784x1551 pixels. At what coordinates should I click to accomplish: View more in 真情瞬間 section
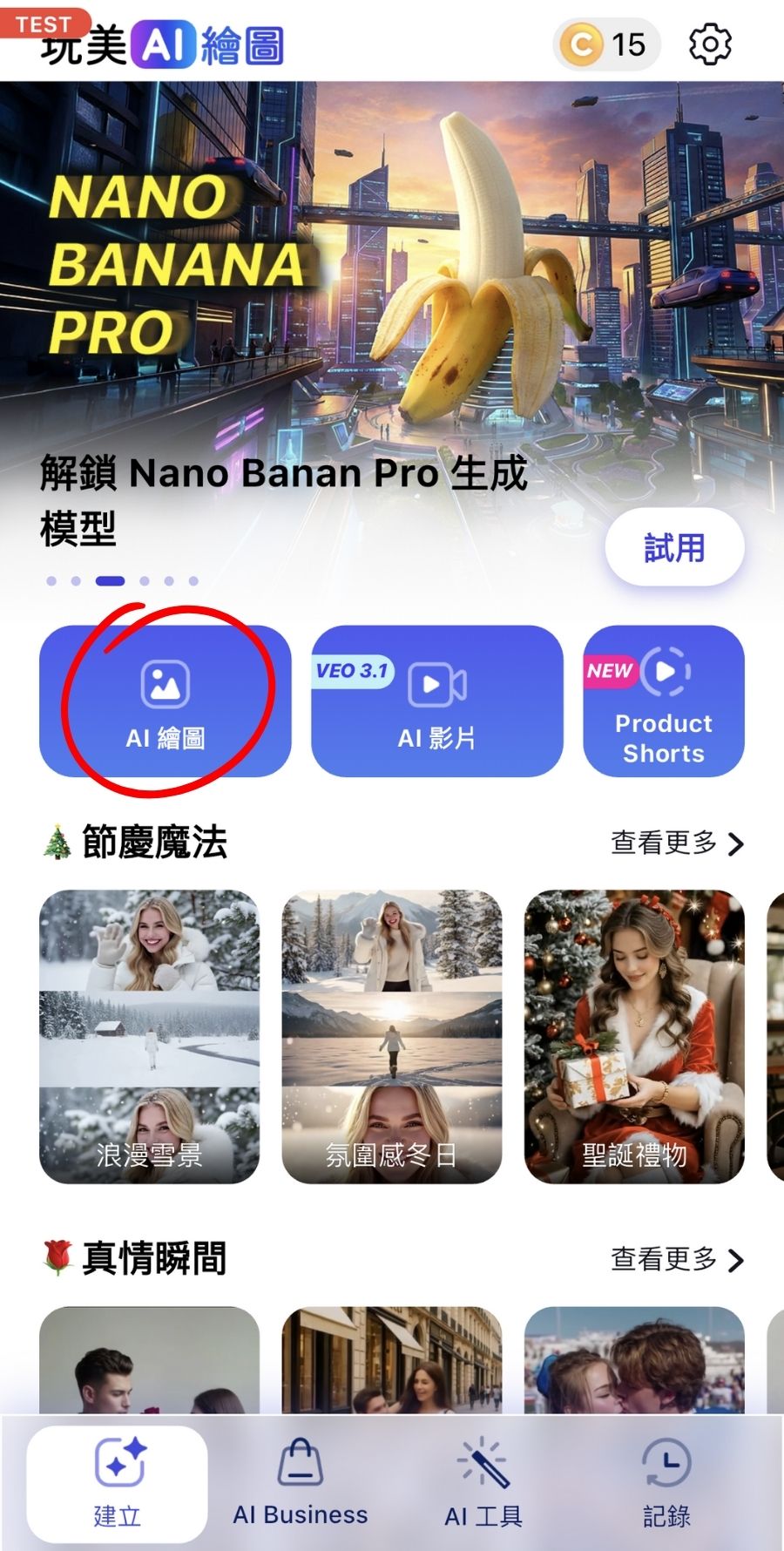coord(677,1259)
